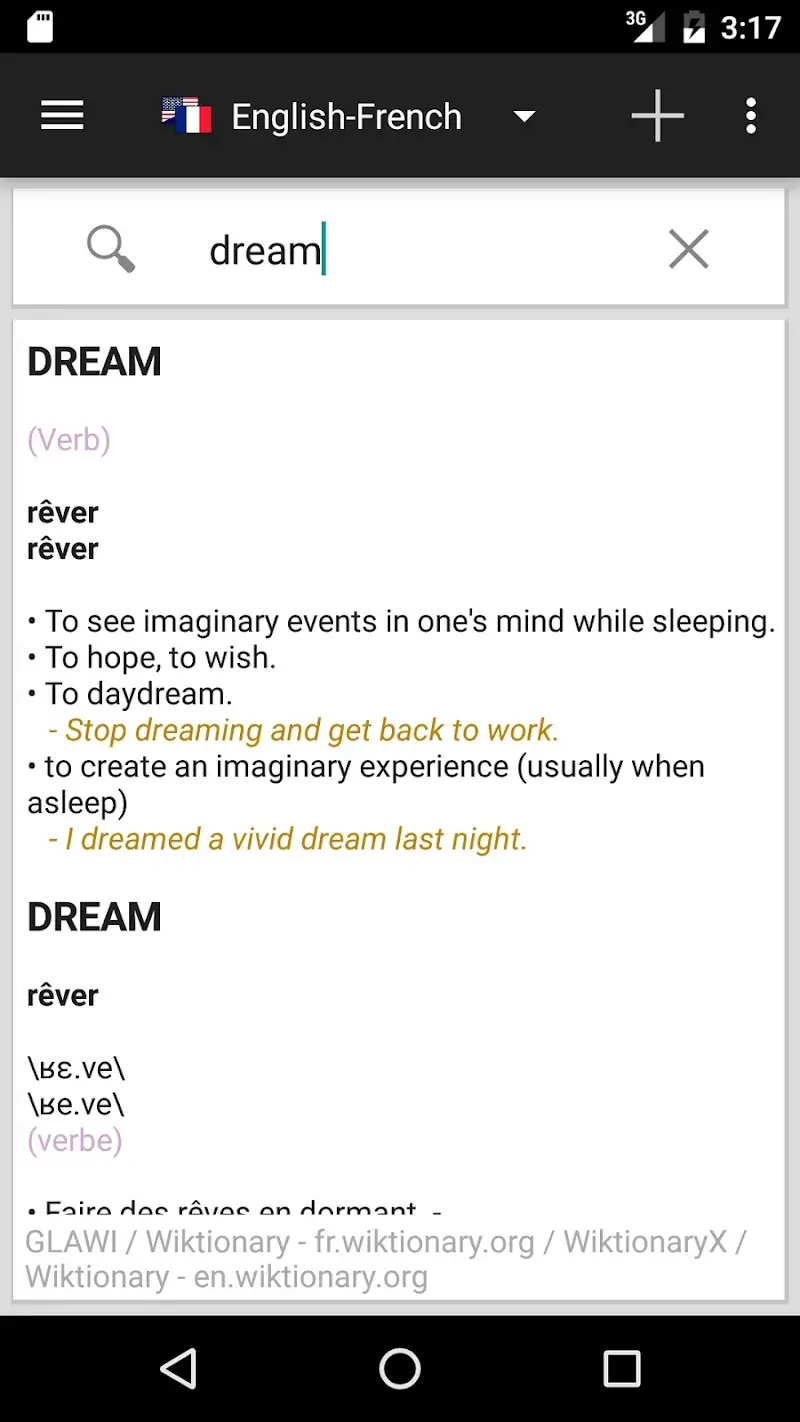The height and width of the screenshot is (1422, 800).
Task: Add a new dictionary with the plus icon
Action: click(657, 115)
